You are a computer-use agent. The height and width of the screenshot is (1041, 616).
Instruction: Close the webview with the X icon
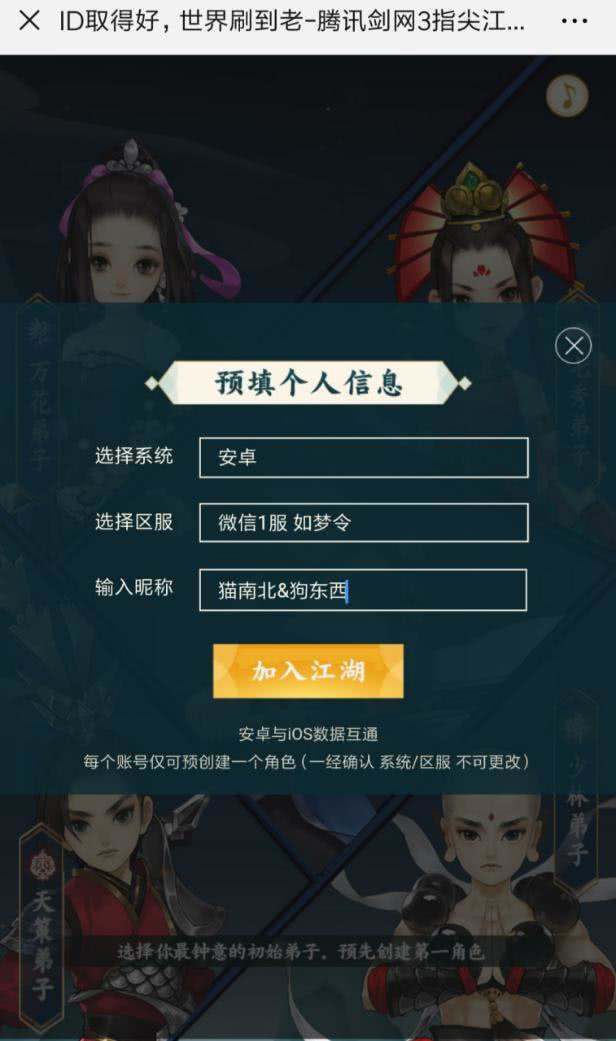click(30, 22)
